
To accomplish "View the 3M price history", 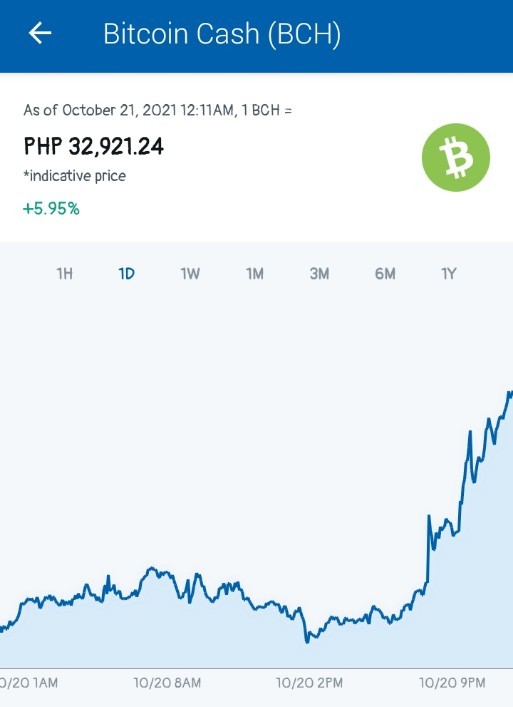I will (x=319, y=274).
